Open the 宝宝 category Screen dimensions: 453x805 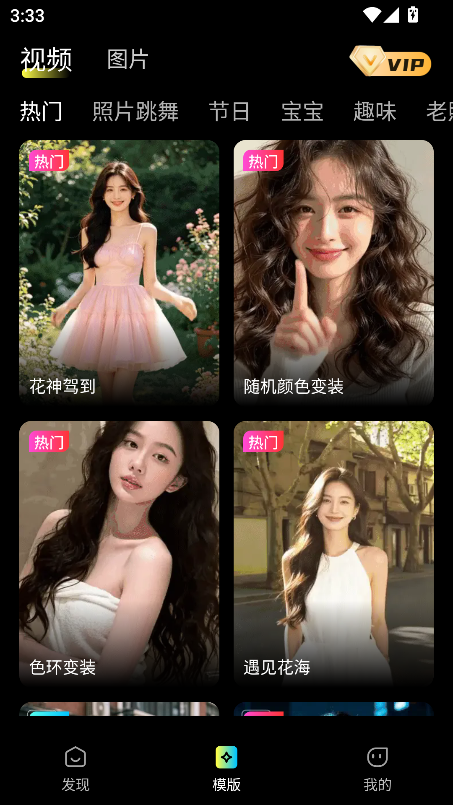pos(302,111)
